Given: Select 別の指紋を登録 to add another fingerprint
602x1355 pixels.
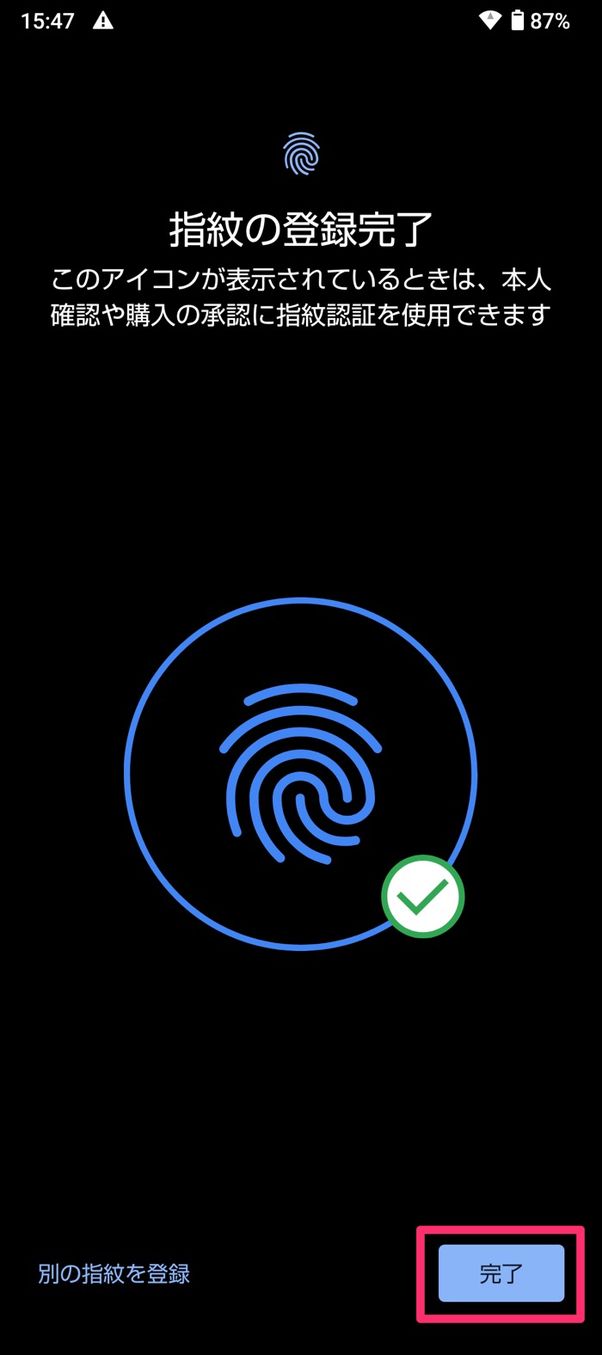Looking at the screenshot, I should click(114, 1273).
